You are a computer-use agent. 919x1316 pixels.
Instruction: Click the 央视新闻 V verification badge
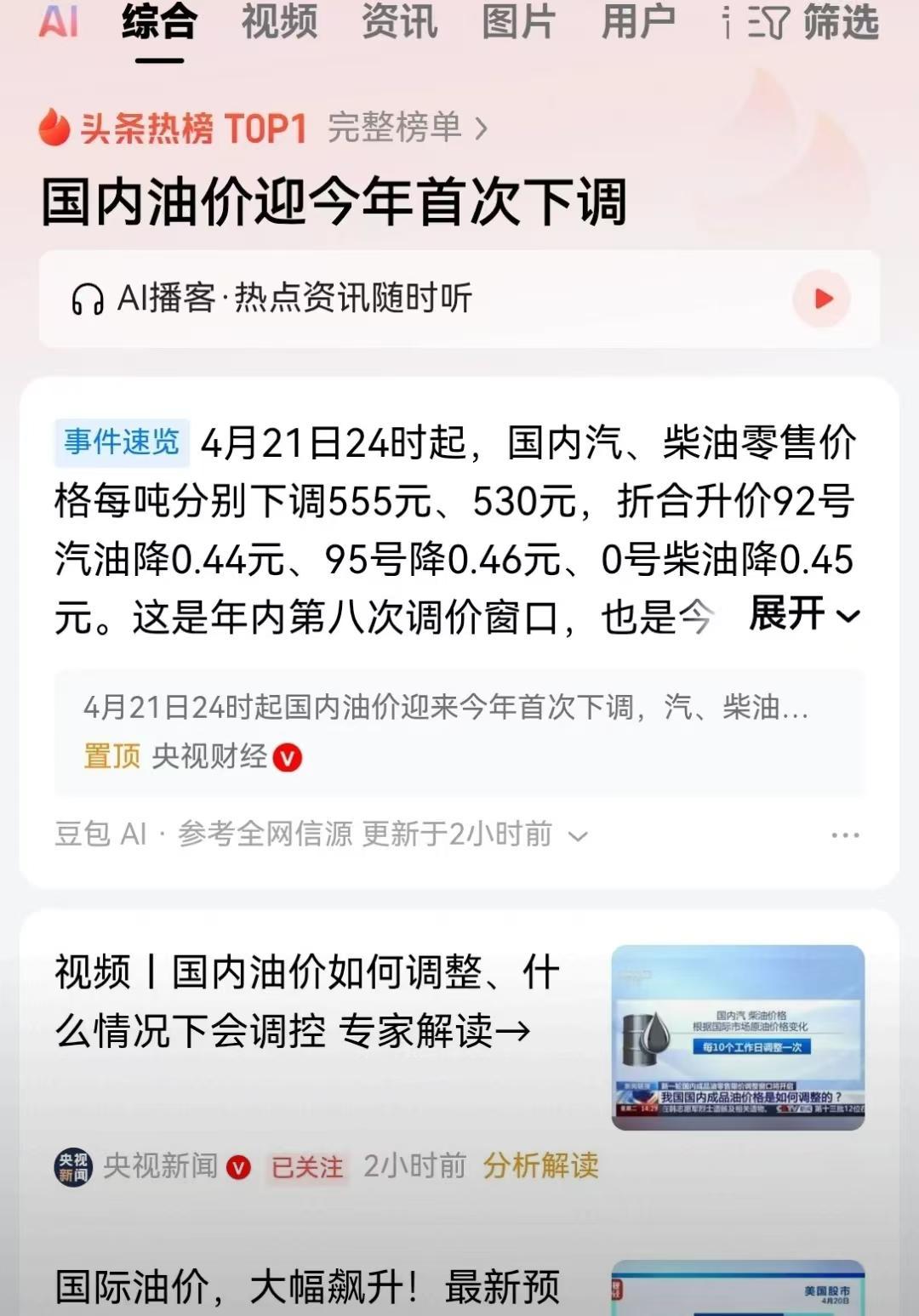pos(239,1168)
